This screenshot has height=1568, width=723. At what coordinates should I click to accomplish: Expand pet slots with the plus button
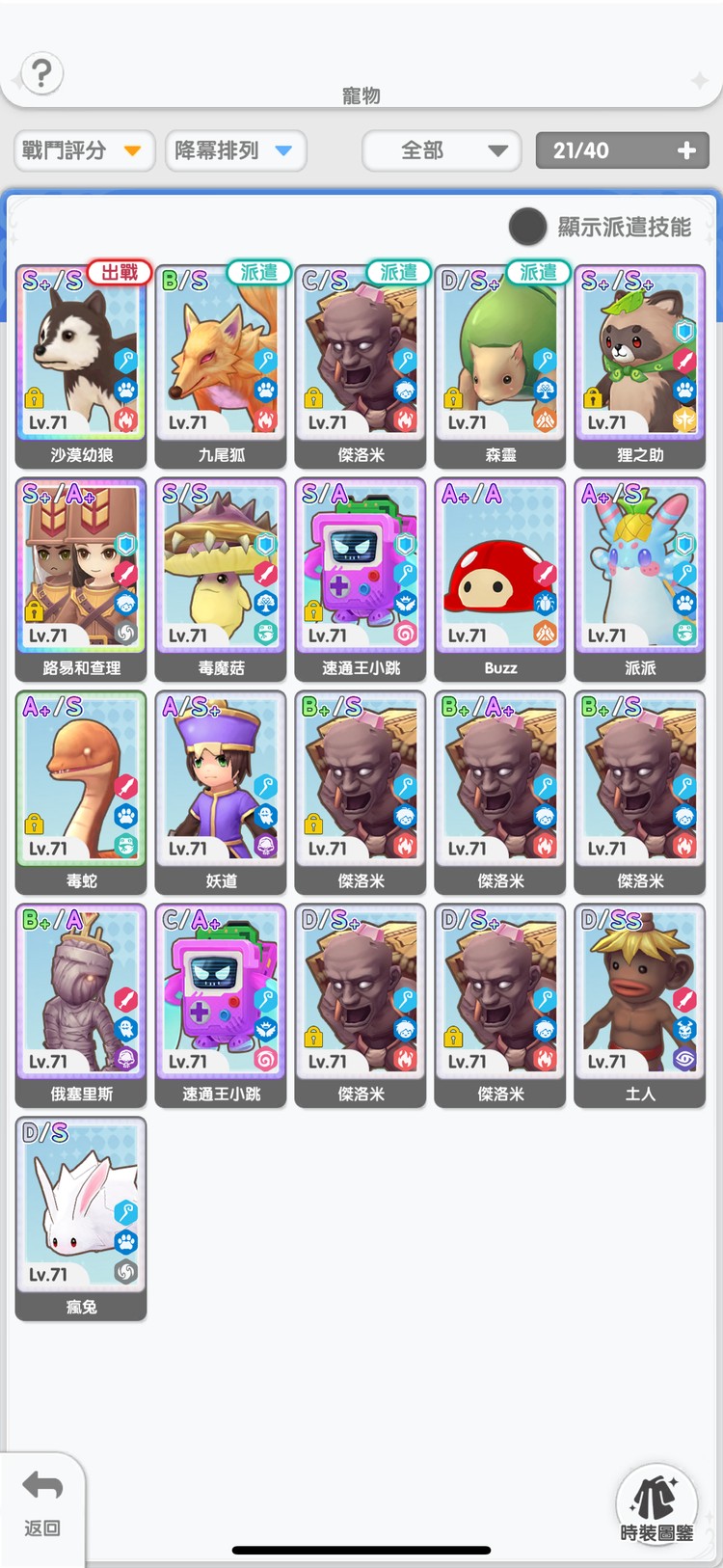[686, 150]
